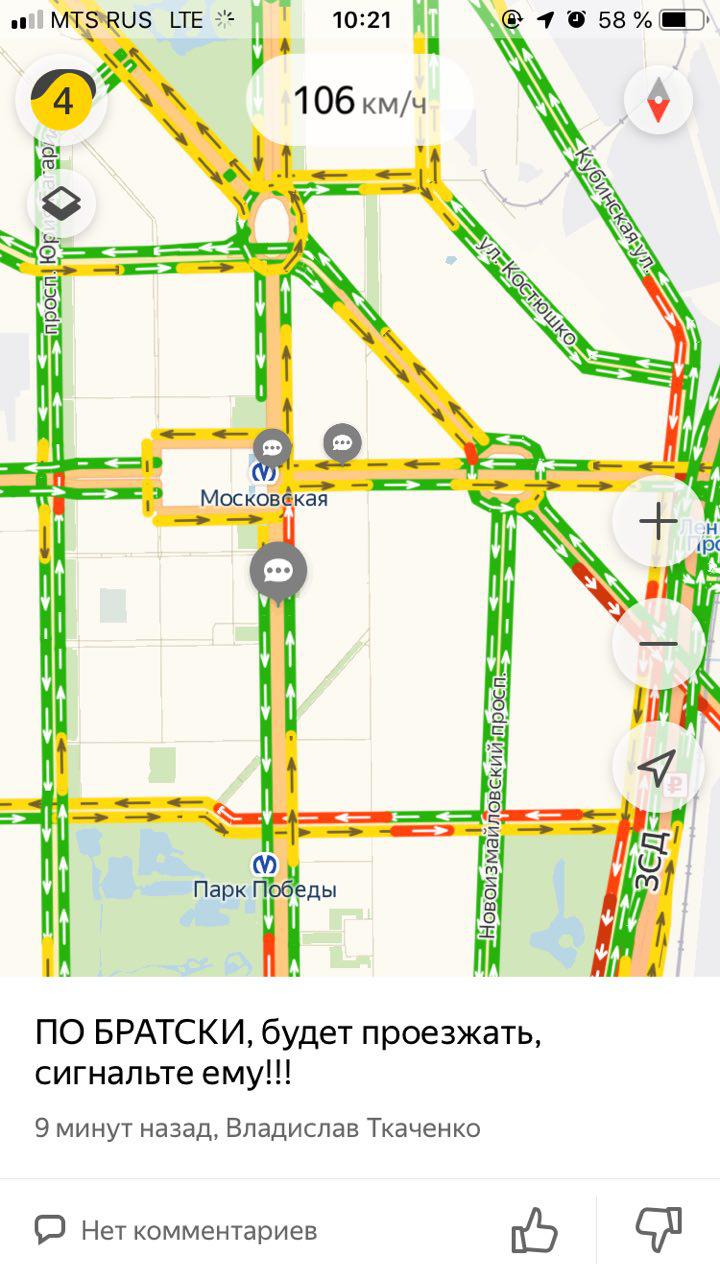This screenshot has height=1280, width=720.
Task: Tap the compass to orient north
Action: (658, 100)
